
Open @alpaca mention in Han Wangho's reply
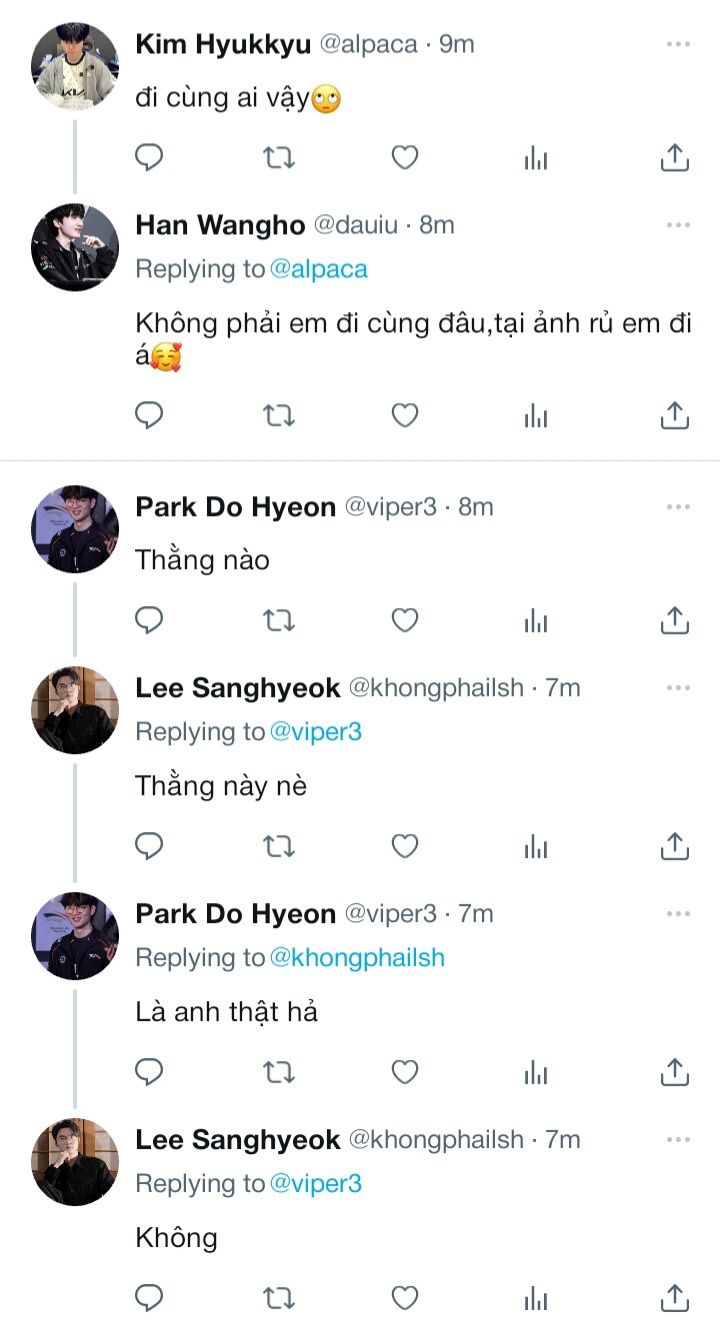click(x=319, y=269)
